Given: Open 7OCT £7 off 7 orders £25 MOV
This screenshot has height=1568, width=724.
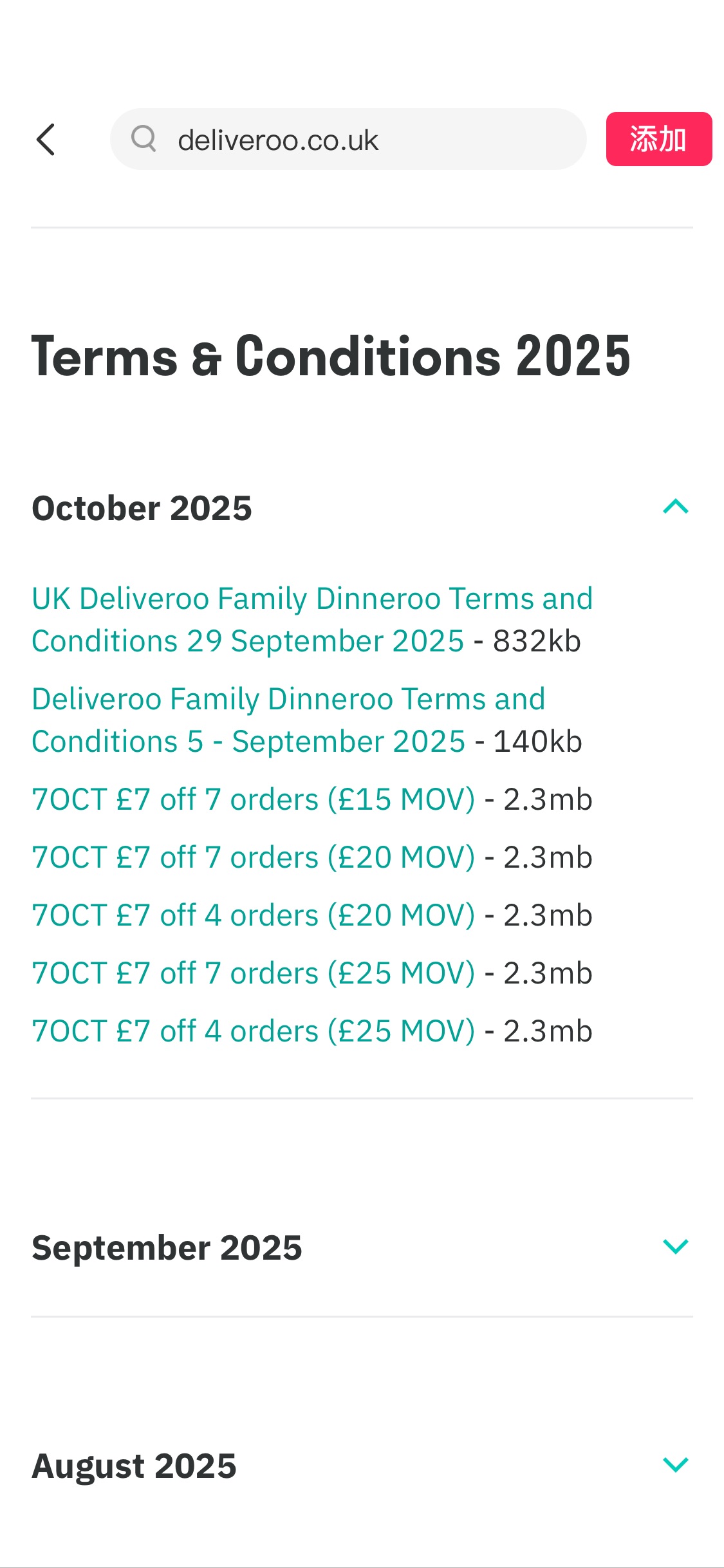Looking at the screenshot, I should 253,973.
